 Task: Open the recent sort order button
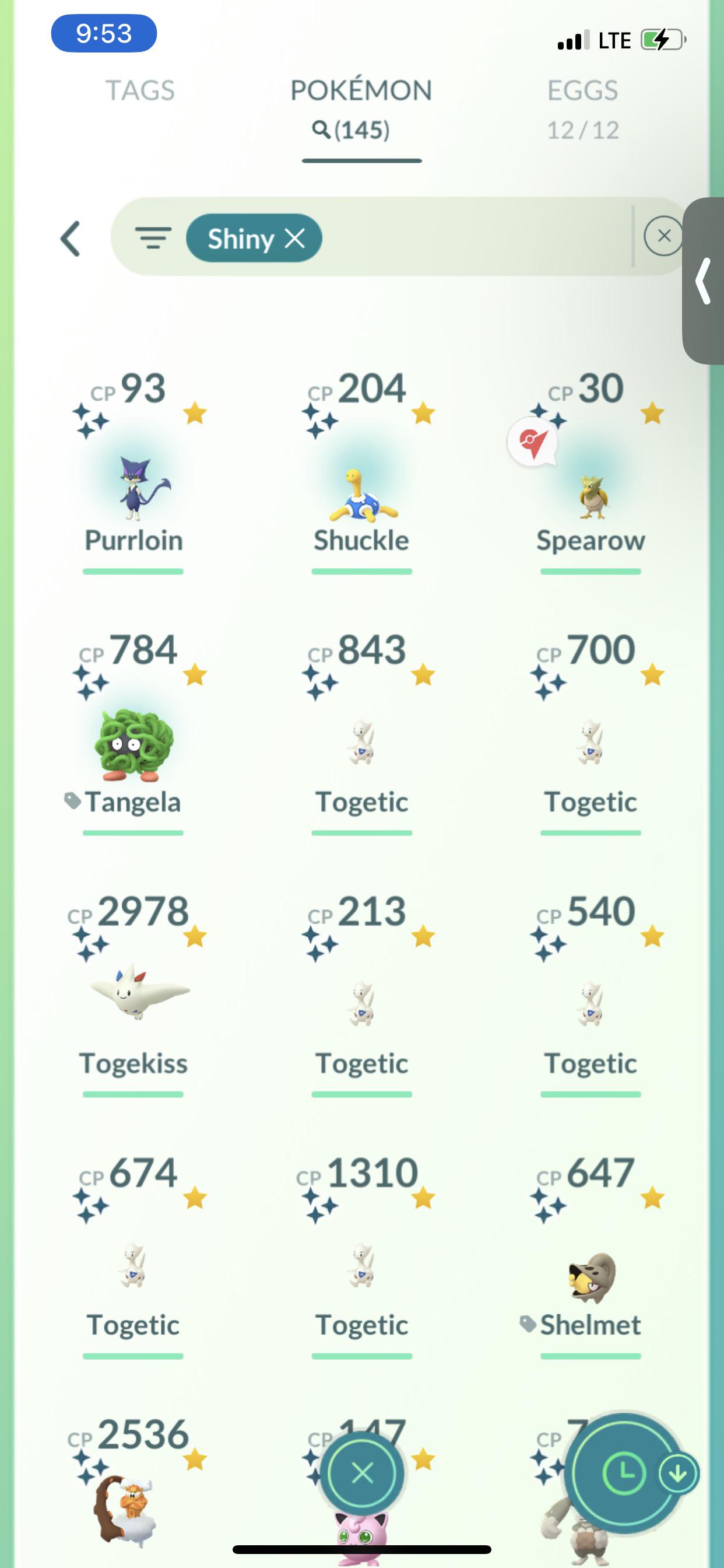tap(624, 1473)
